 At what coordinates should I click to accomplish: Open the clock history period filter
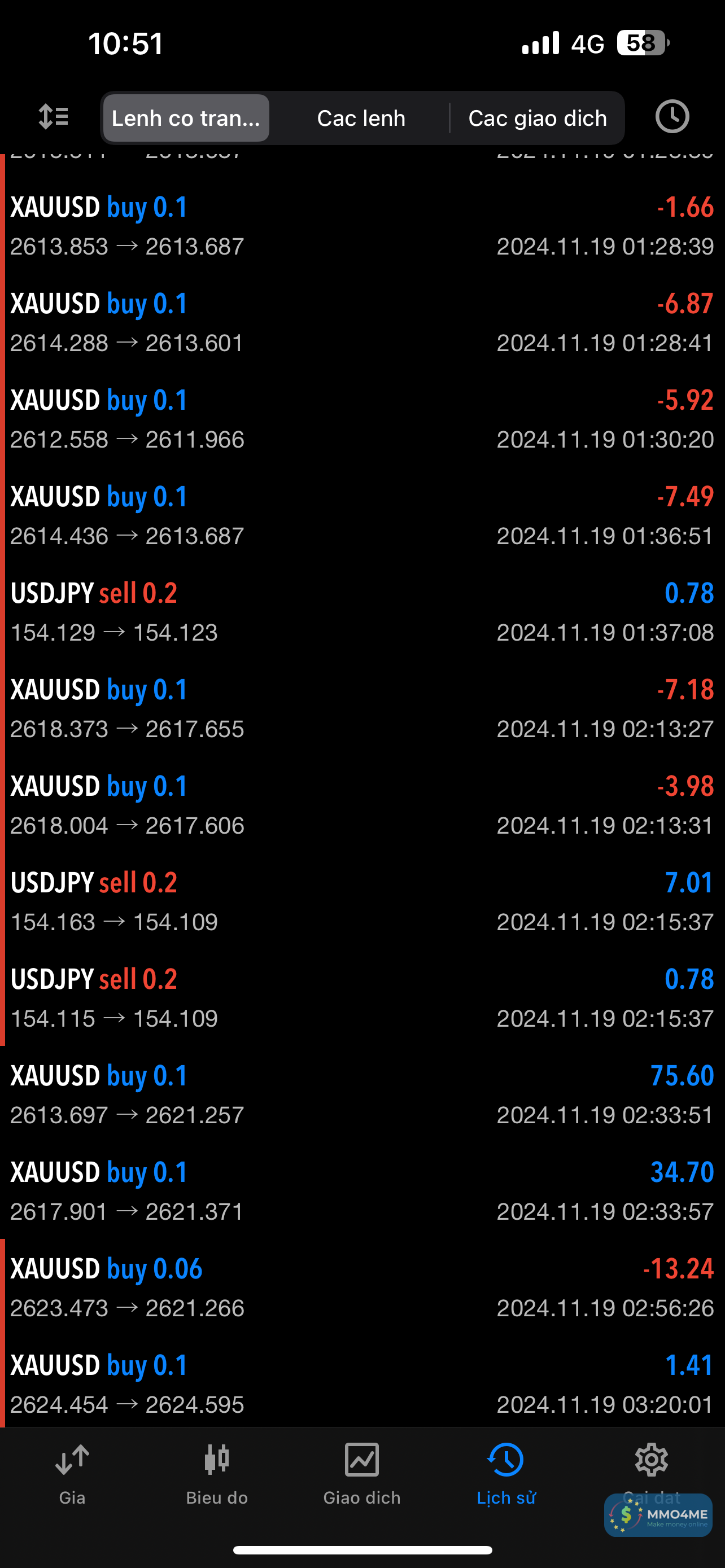coord(671,117)
